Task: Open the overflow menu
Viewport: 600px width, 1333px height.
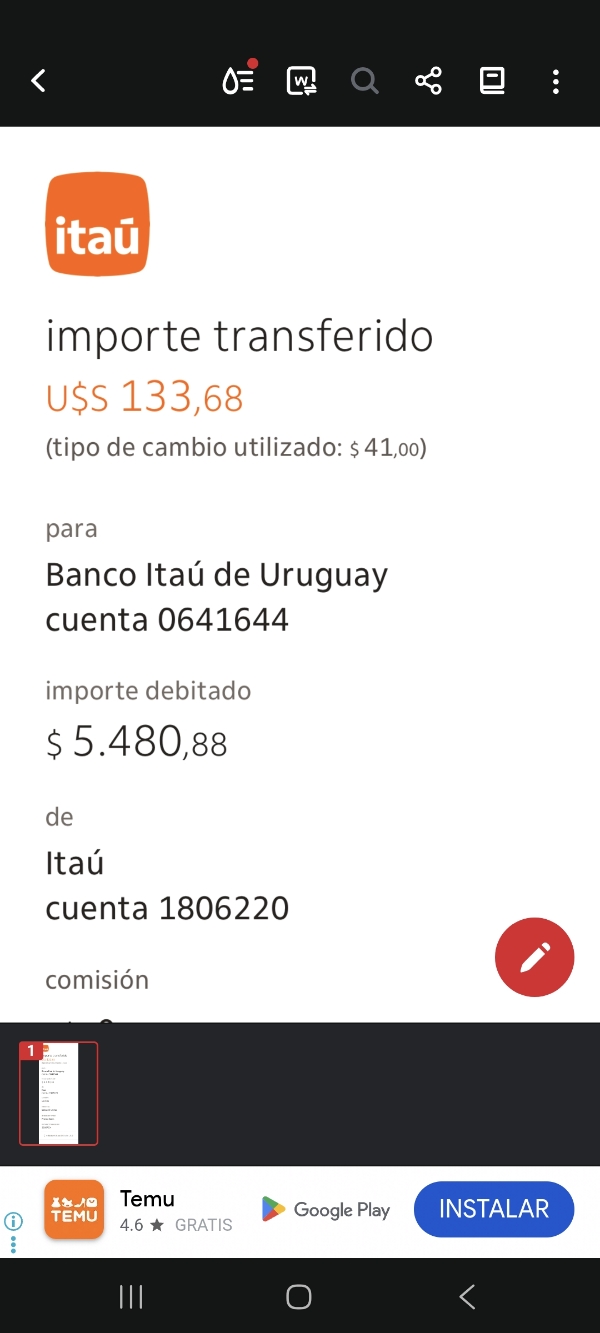Action: click(x=556, y=81)
